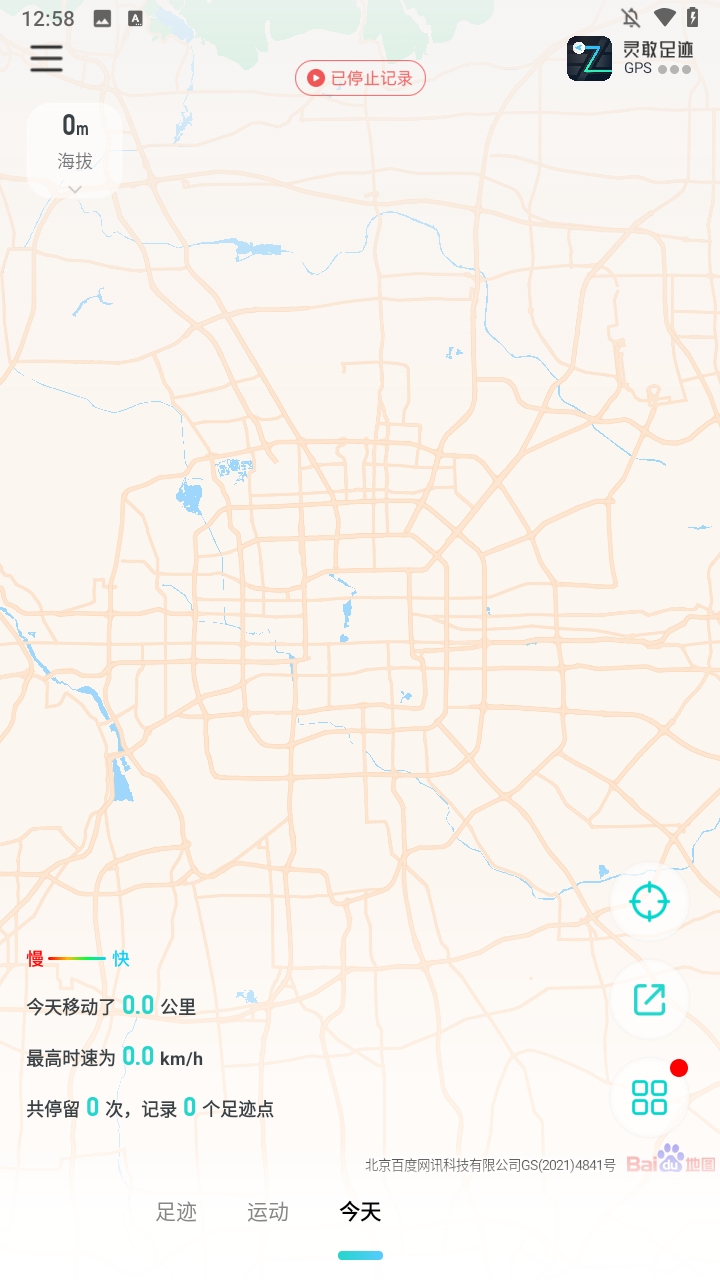Switch to the 足迹 tab

[x=176, y=1212]
